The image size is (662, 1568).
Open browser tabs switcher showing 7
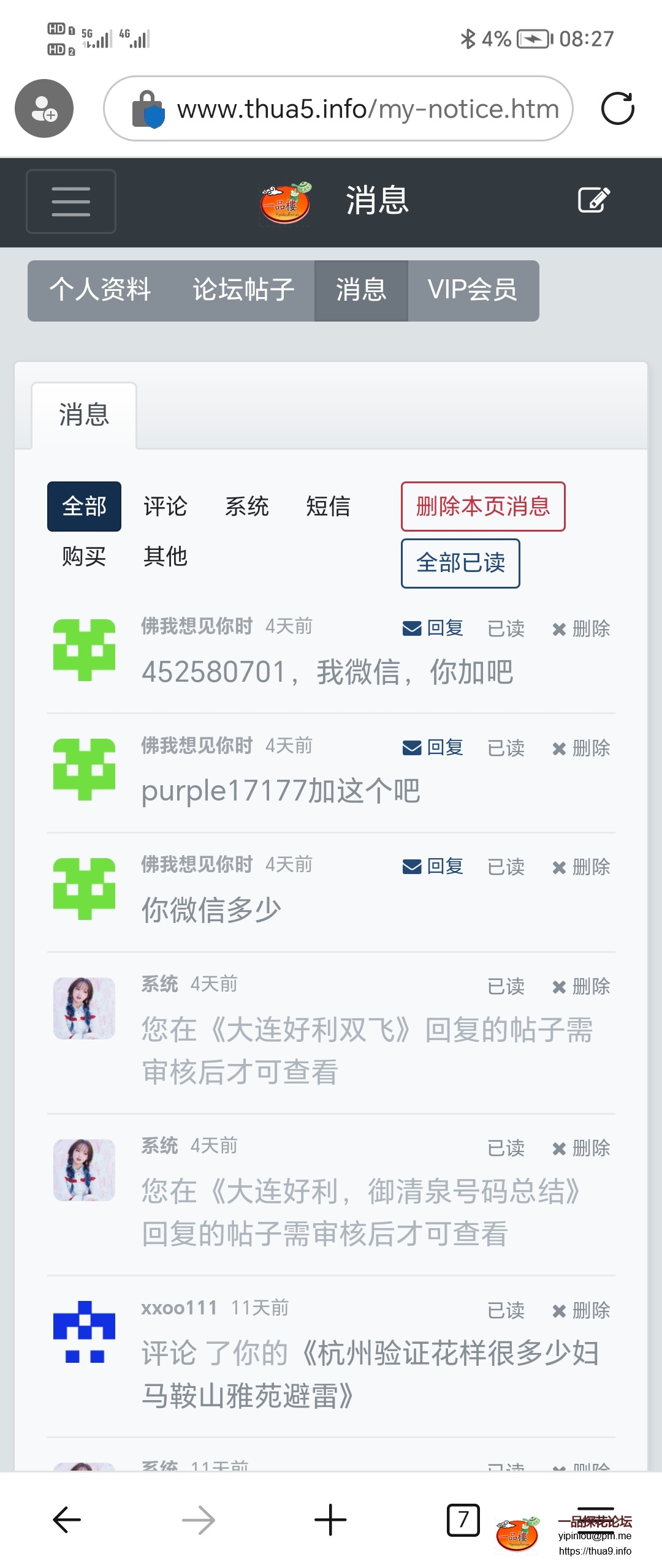click(x=463, y=1520)
